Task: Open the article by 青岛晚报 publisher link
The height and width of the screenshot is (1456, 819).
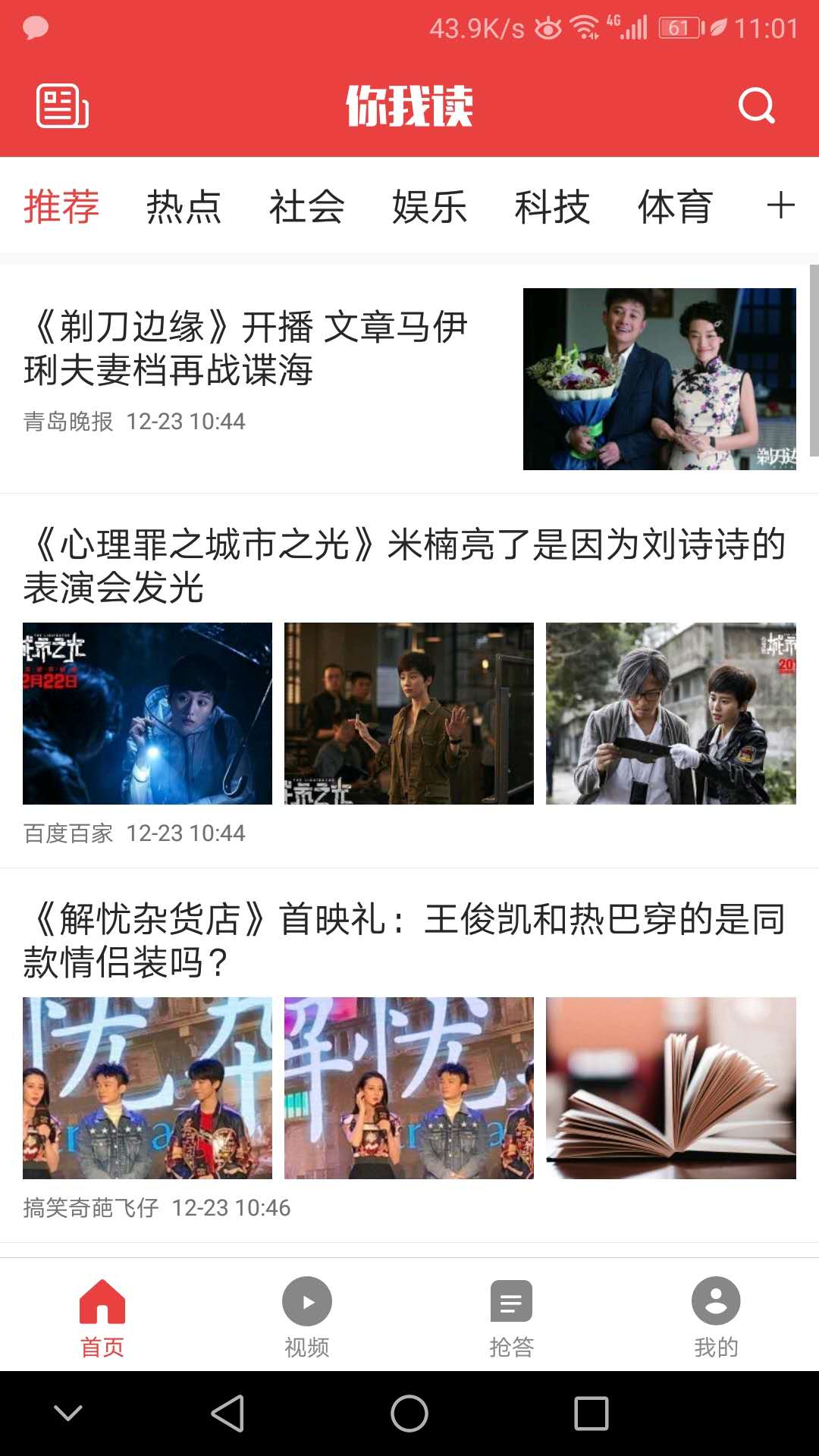Action: click(x=70, y=423)
